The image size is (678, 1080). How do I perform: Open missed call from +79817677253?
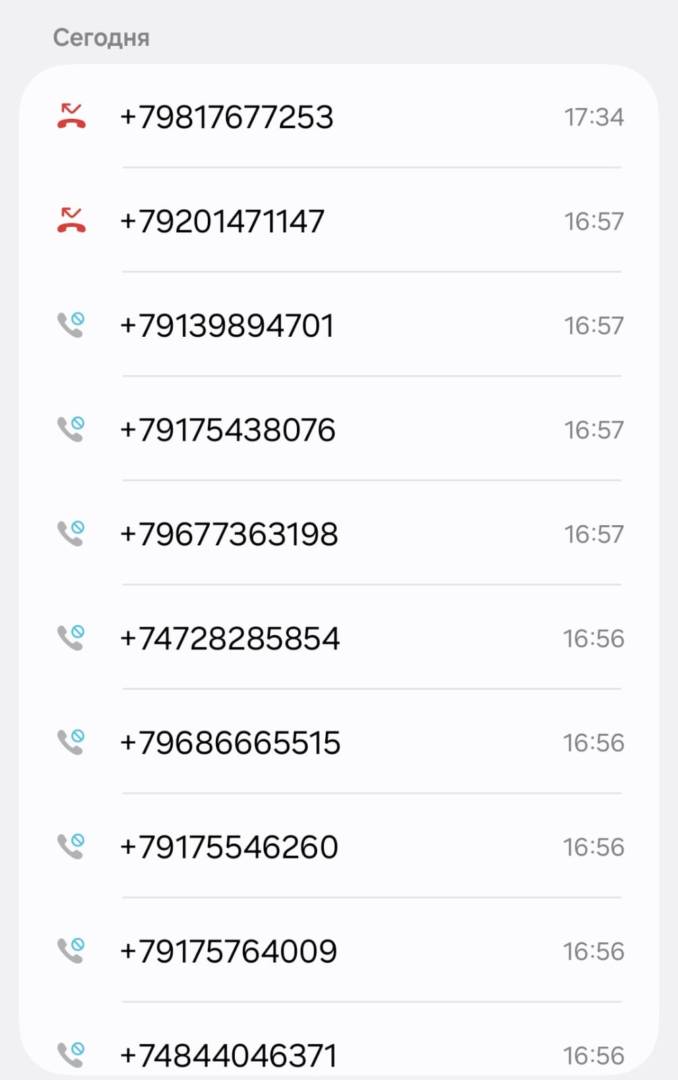coord(227,117)
